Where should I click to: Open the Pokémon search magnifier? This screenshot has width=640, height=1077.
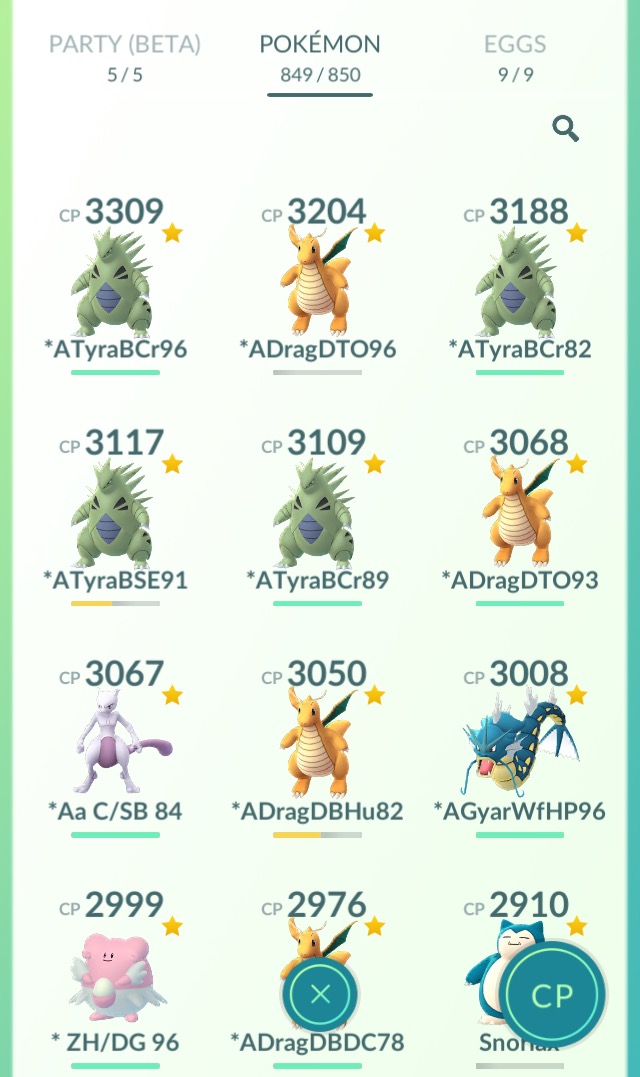coord(565,128)
